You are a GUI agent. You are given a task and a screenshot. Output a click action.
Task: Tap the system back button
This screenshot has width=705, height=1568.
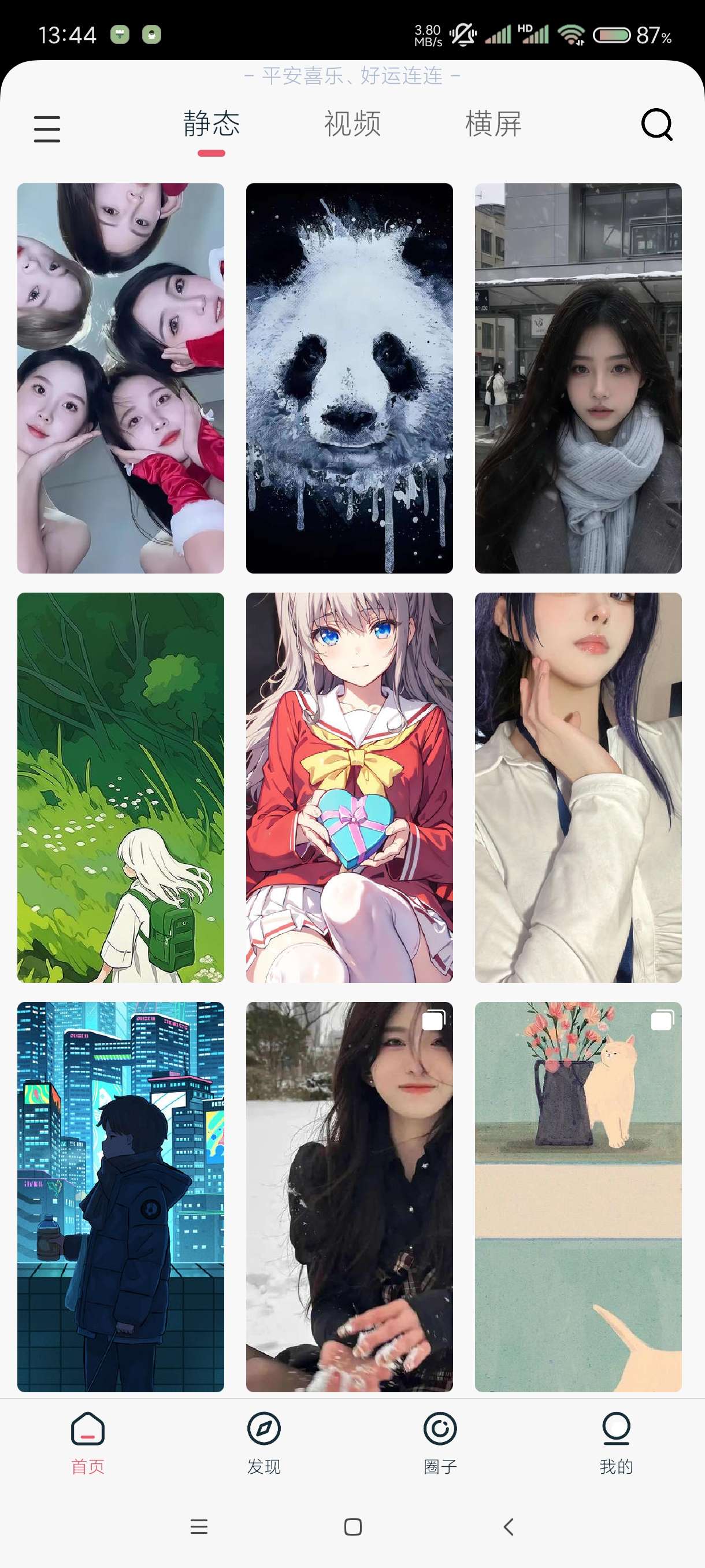[509, 1526]
